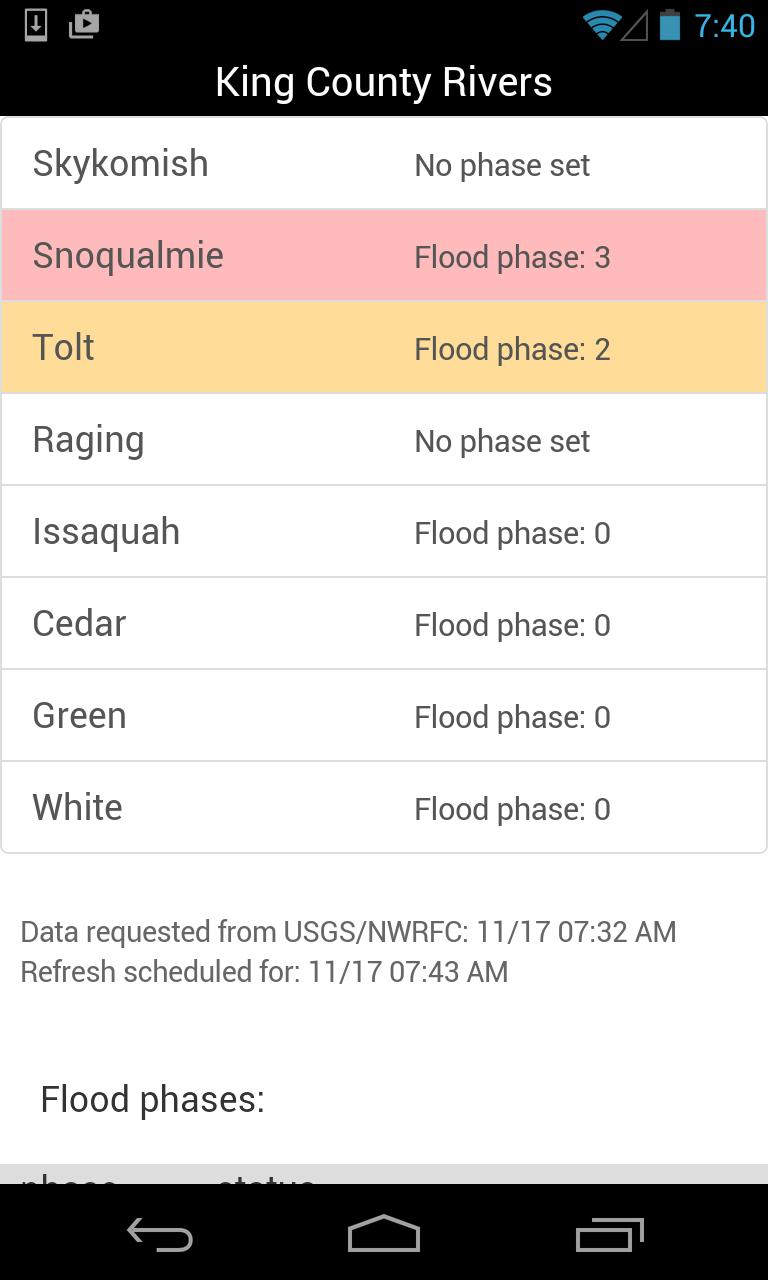Select the Skykomish river row

[384, 163]
